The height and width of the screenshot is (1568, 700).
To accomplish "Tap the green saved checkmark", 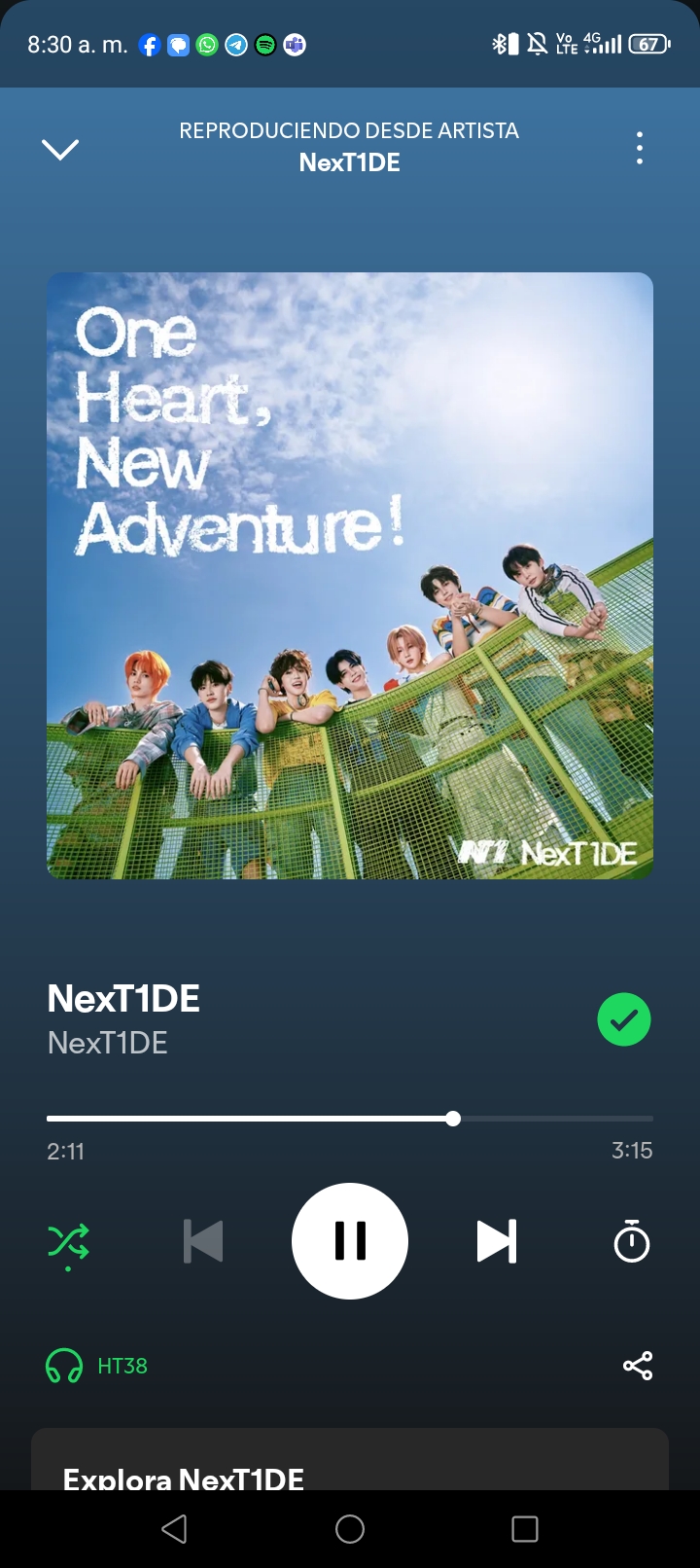I will point(623,1019).
